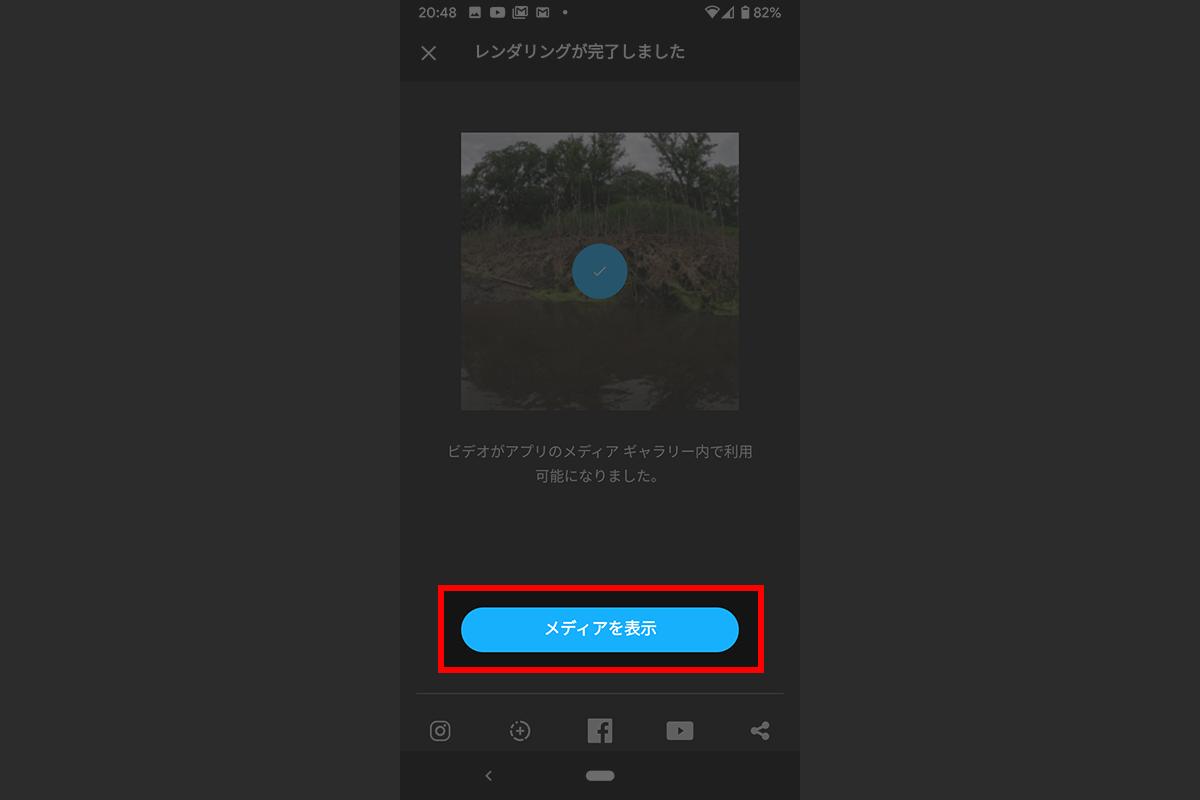Upload the video to YouTube
1200x800 pixels.
tap(680, 731)
